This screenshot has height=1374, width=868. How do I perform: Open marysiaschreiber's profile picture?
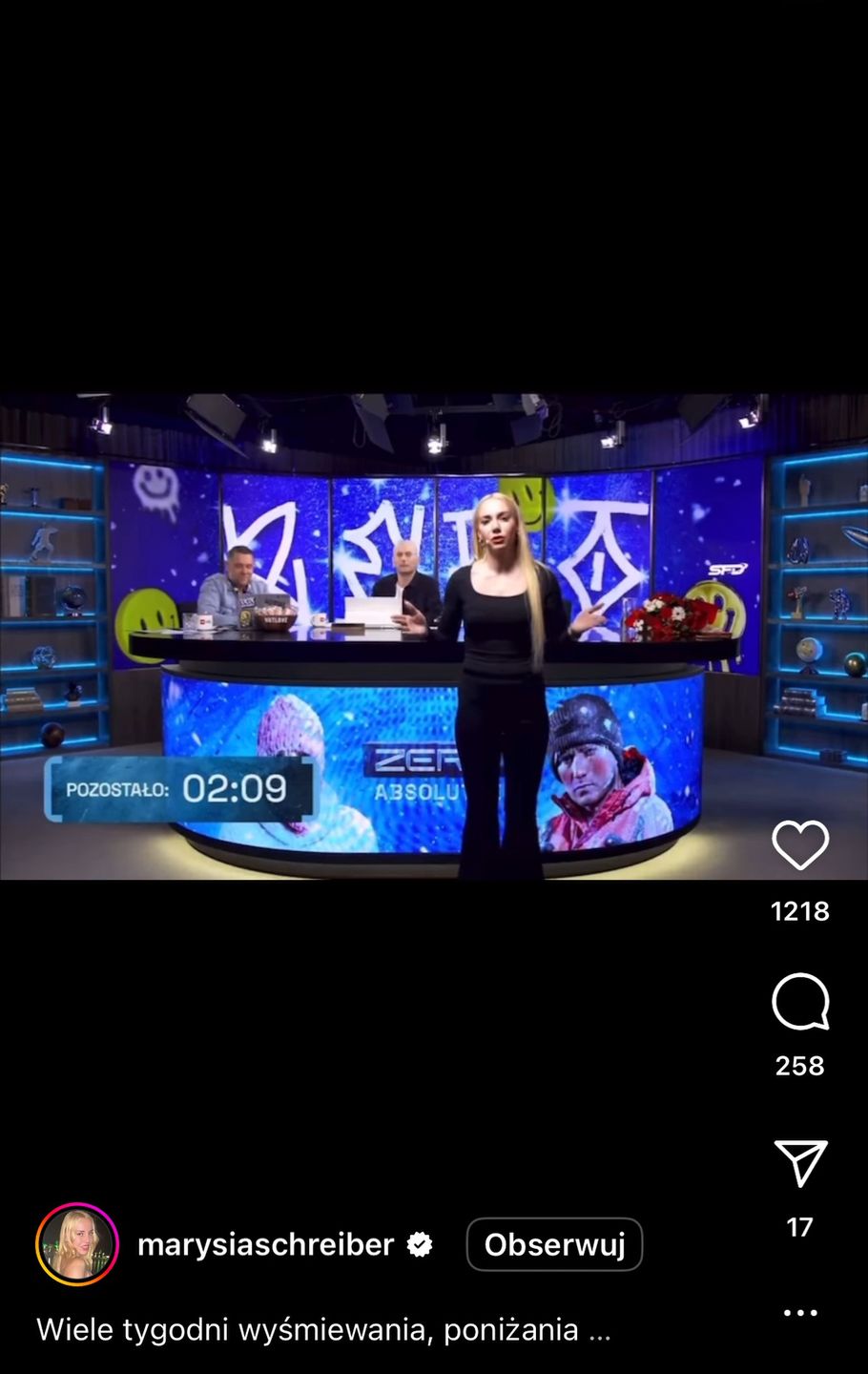[76, 1244]
